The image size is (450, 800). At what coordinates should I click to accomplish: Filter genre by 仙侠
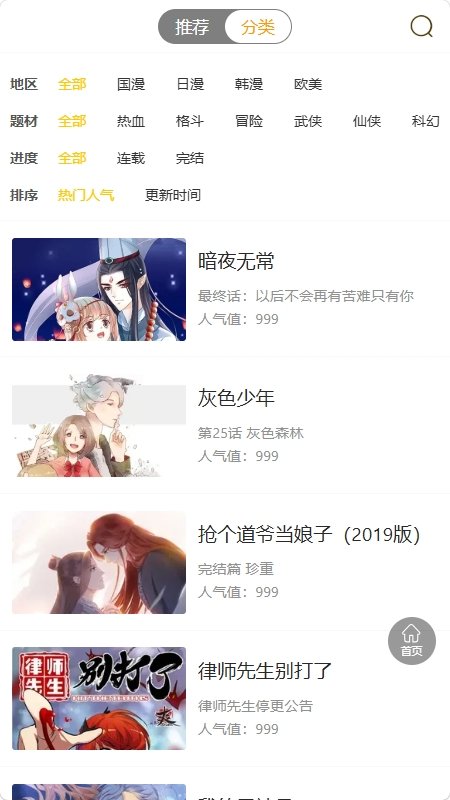(x=367, y=121)
